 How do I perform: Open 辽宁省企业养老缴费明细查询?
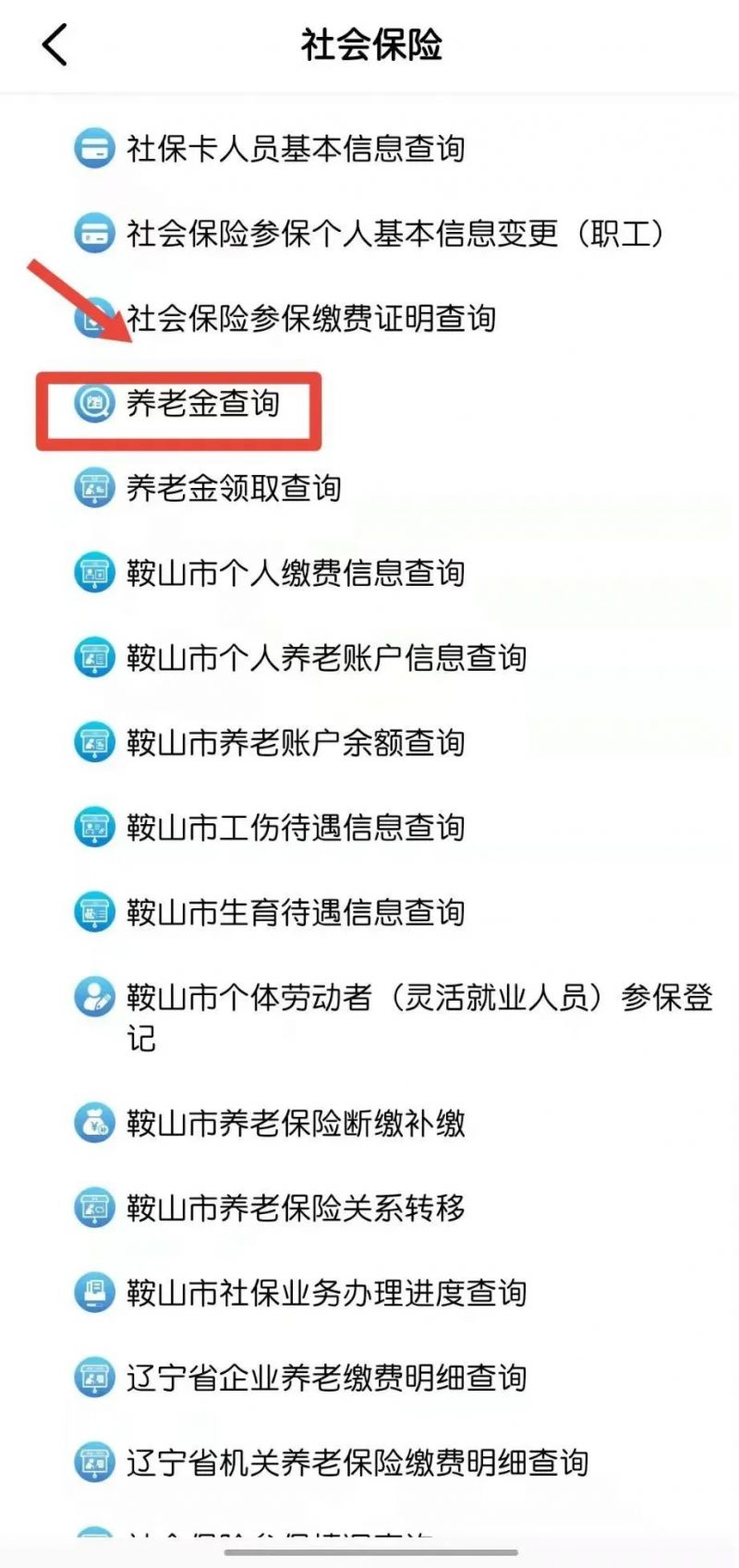coord(325,1379)
